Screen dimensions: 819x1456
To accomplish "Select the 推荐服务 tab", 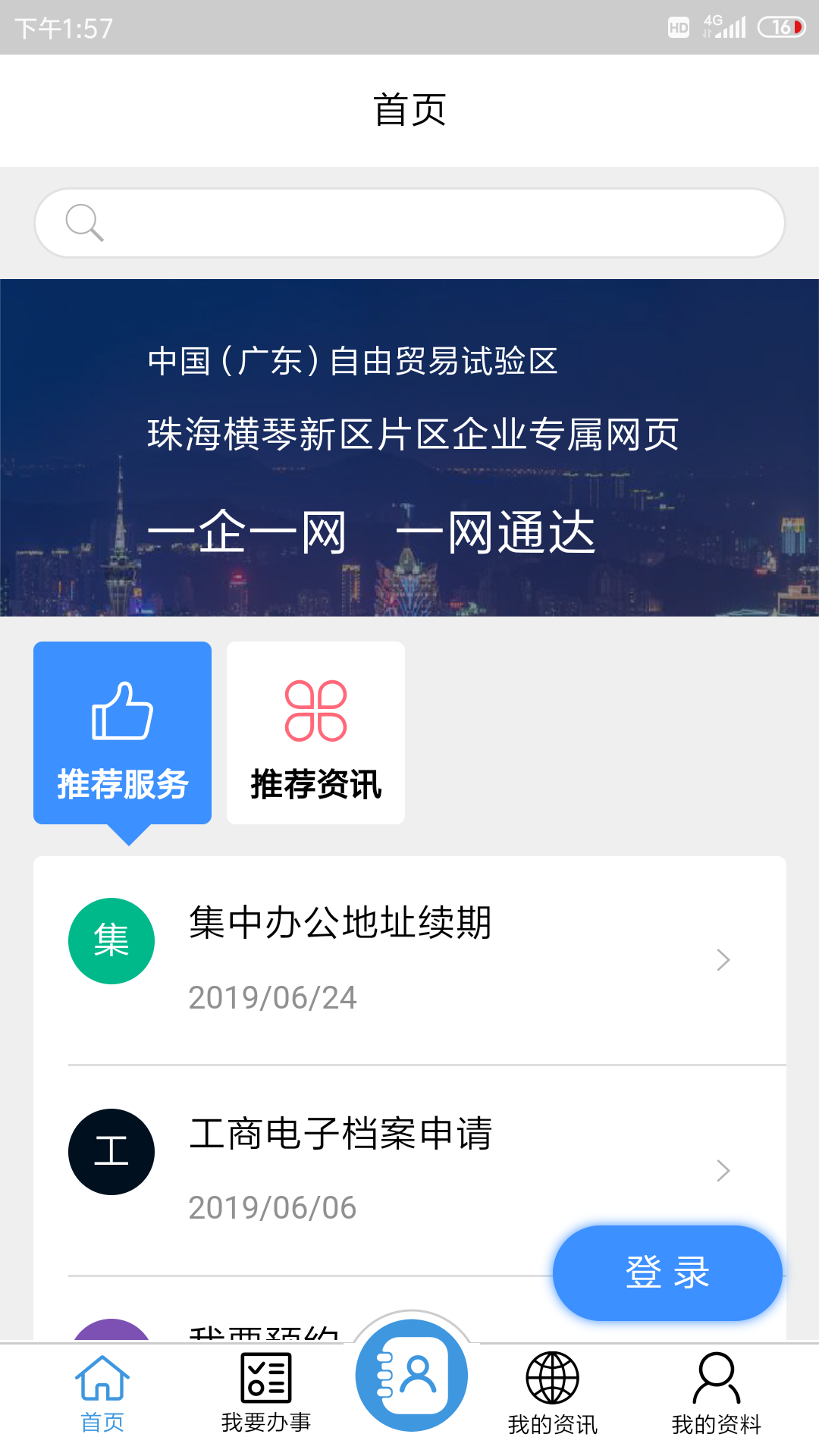I will [122, 733].
